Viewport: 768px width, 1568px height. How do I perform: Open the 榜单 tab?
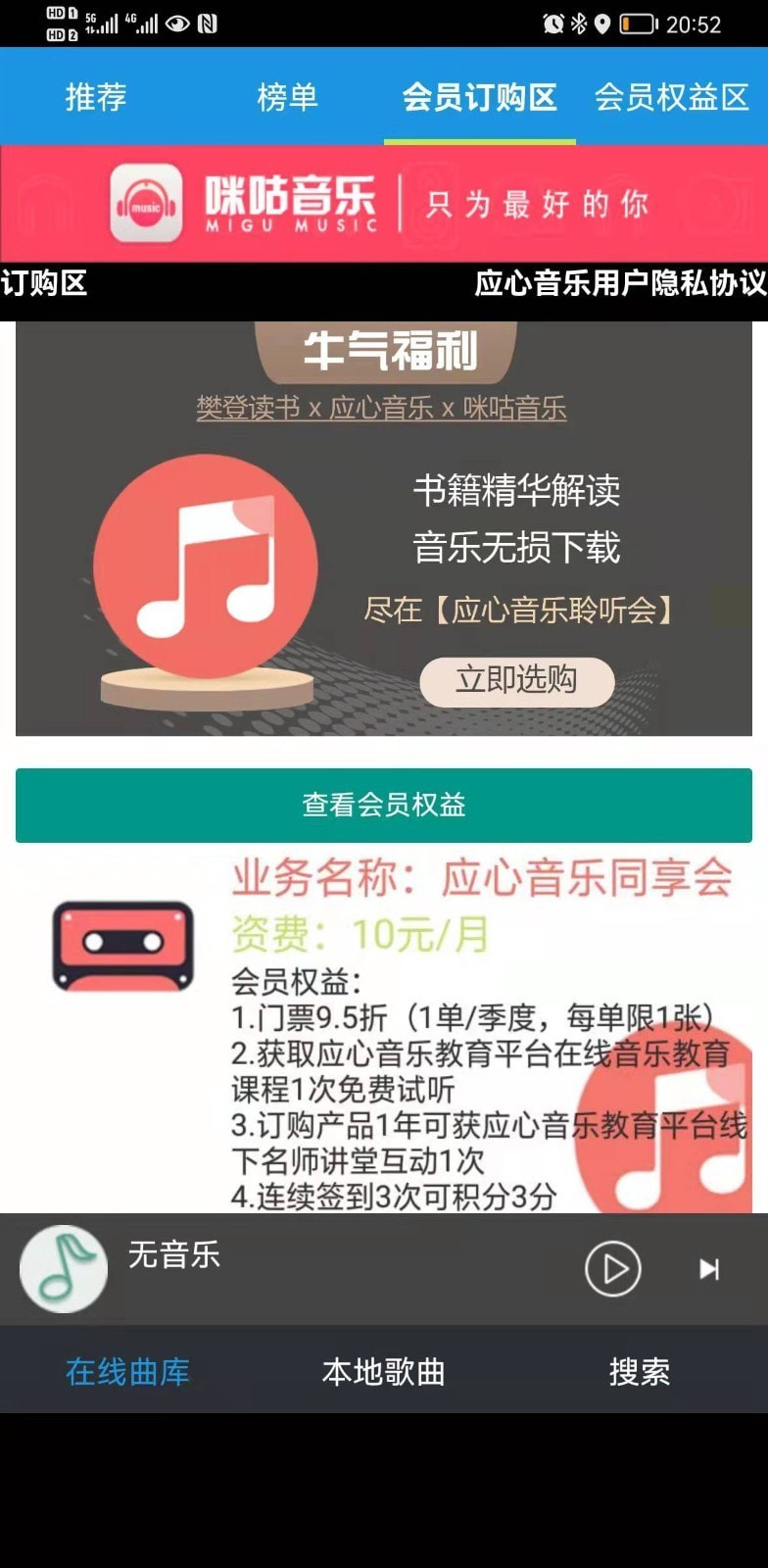point(287,97)
